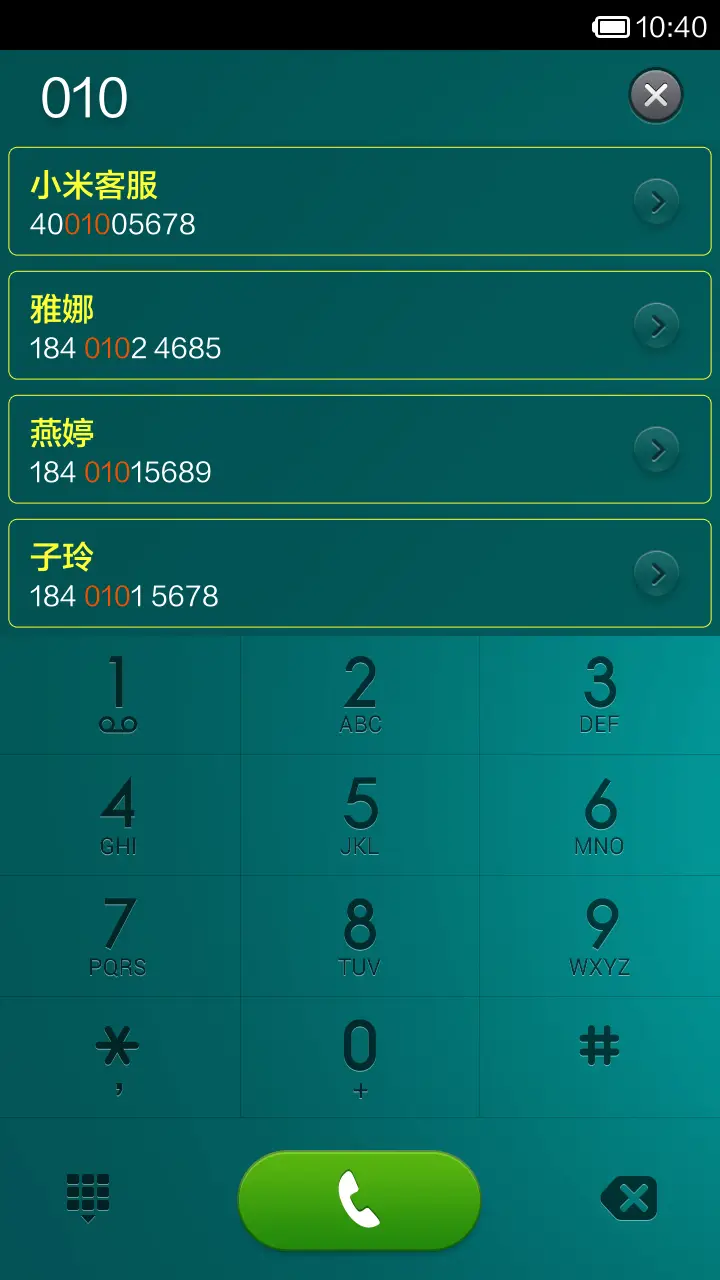Open contact details arrow for 燕婷
This screenshot has height=1280, width=720.
pyautogui.click(x=657, y=449)
